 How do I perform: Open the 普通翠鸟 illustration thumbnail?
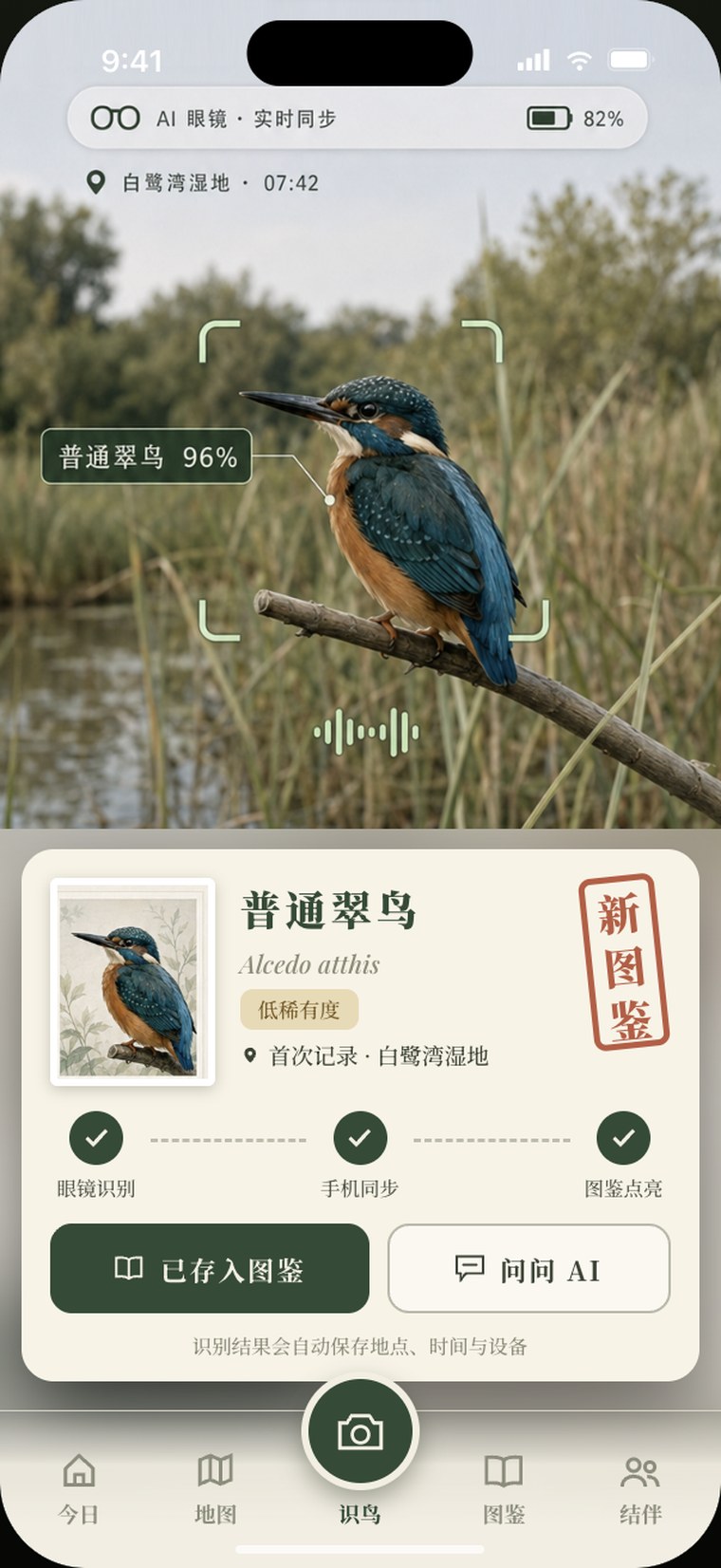click(x=133, y=982)
